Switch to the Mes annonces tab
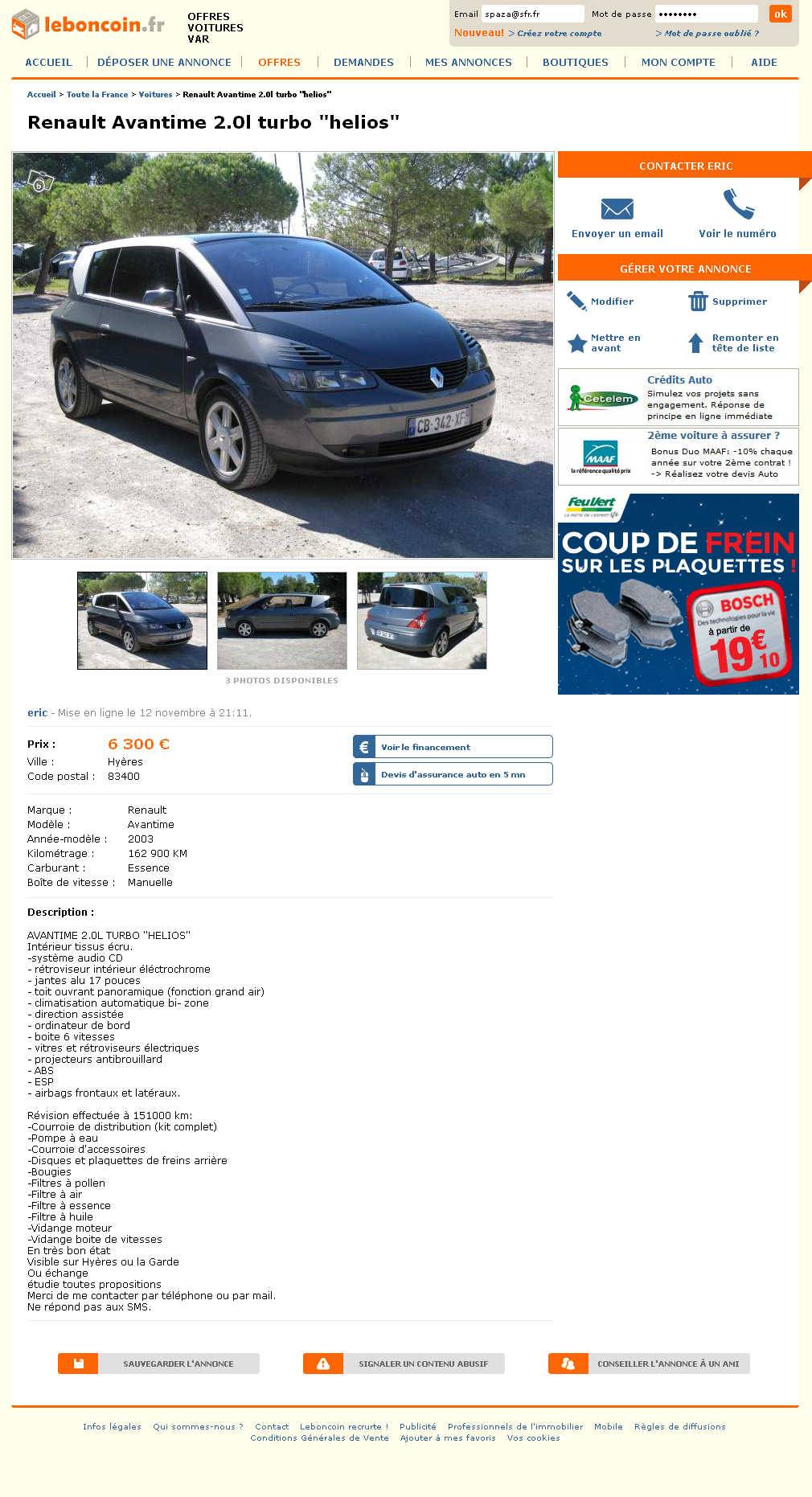Image resolution: width=812 pixels, height=1497 pixels. coord(468,62)
